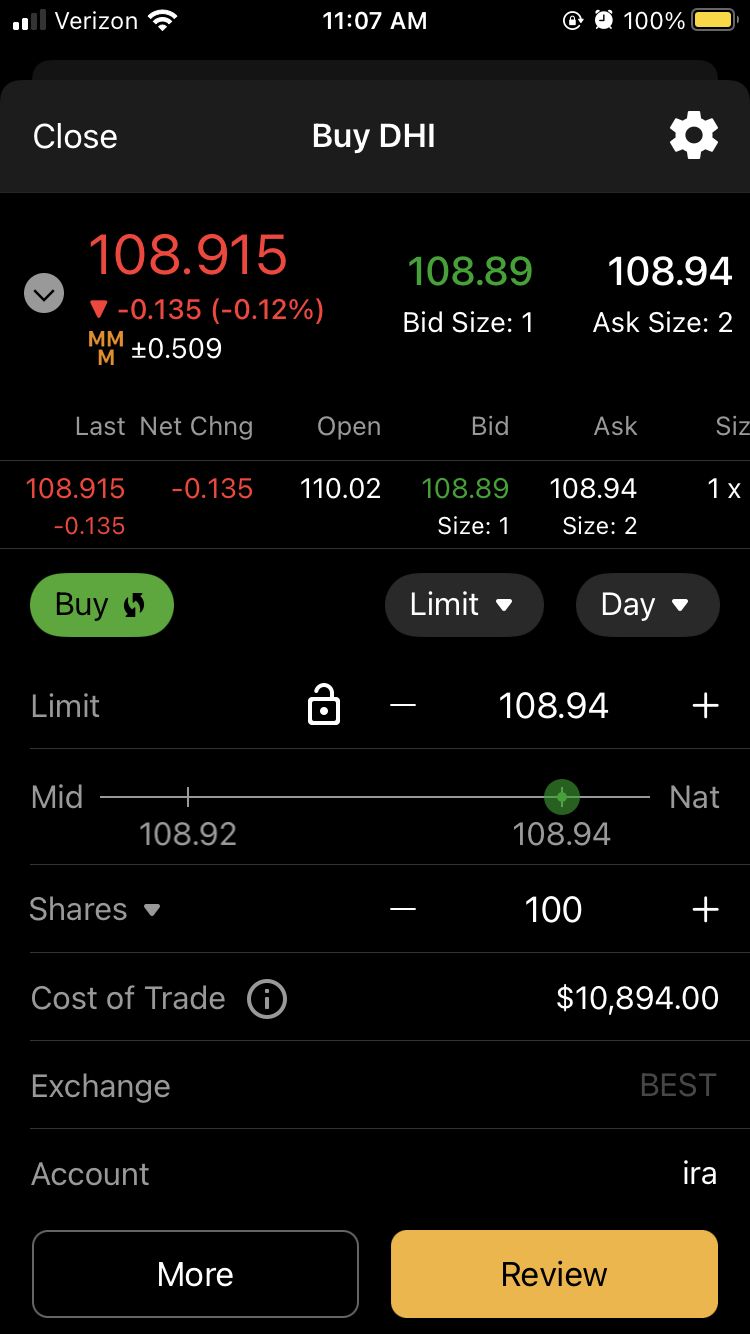
Task: Increase the share quantity
Action: [x=705, y=909]
